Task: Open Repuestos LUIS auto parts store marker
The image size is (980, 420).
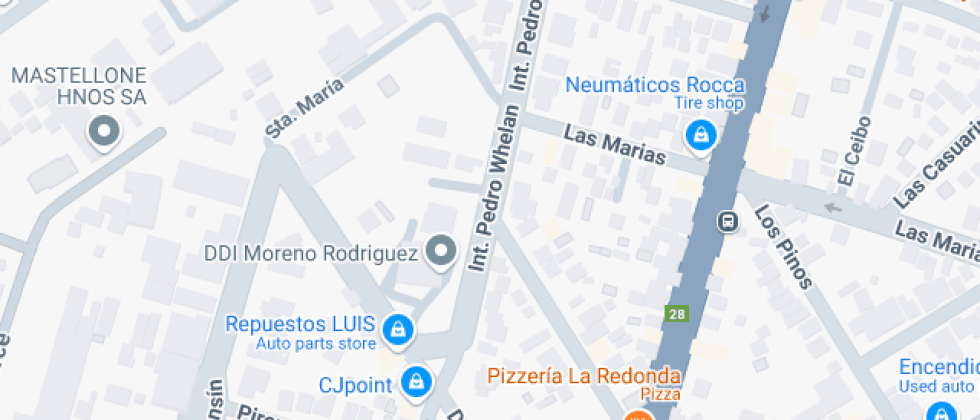Action: pyautogui.click(x=396, y=329)
